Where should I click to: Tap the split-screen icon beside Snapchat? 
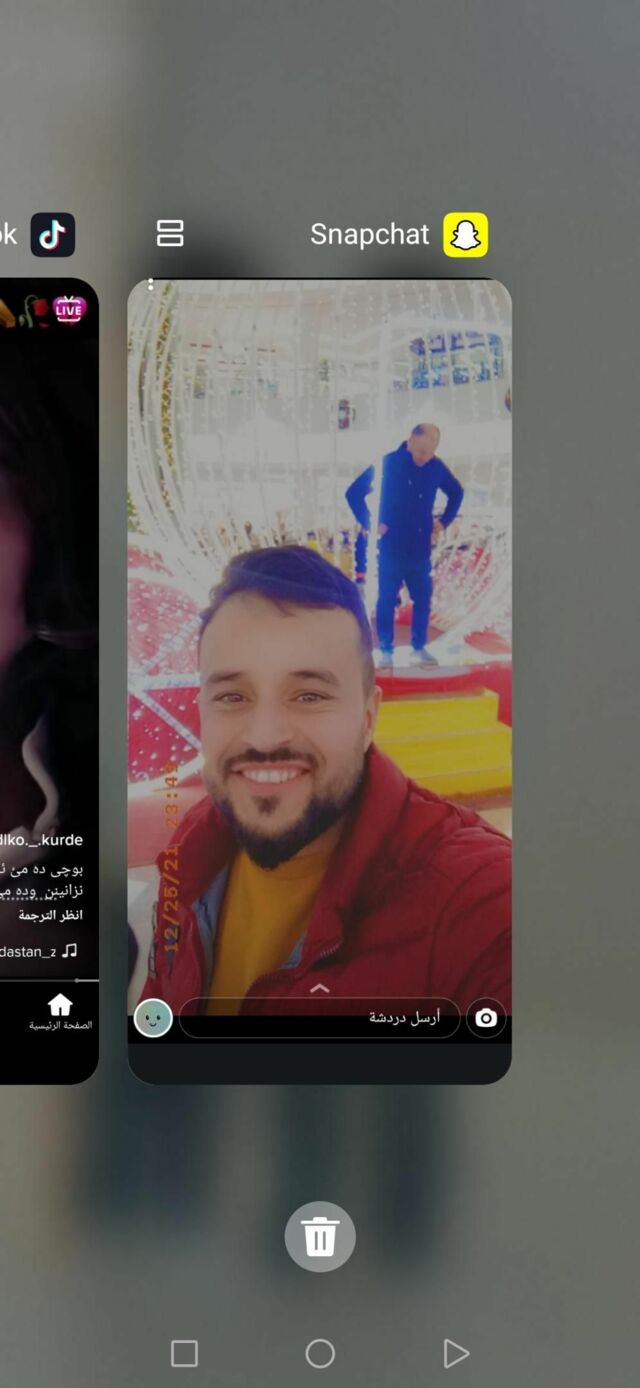coord(170,234)
